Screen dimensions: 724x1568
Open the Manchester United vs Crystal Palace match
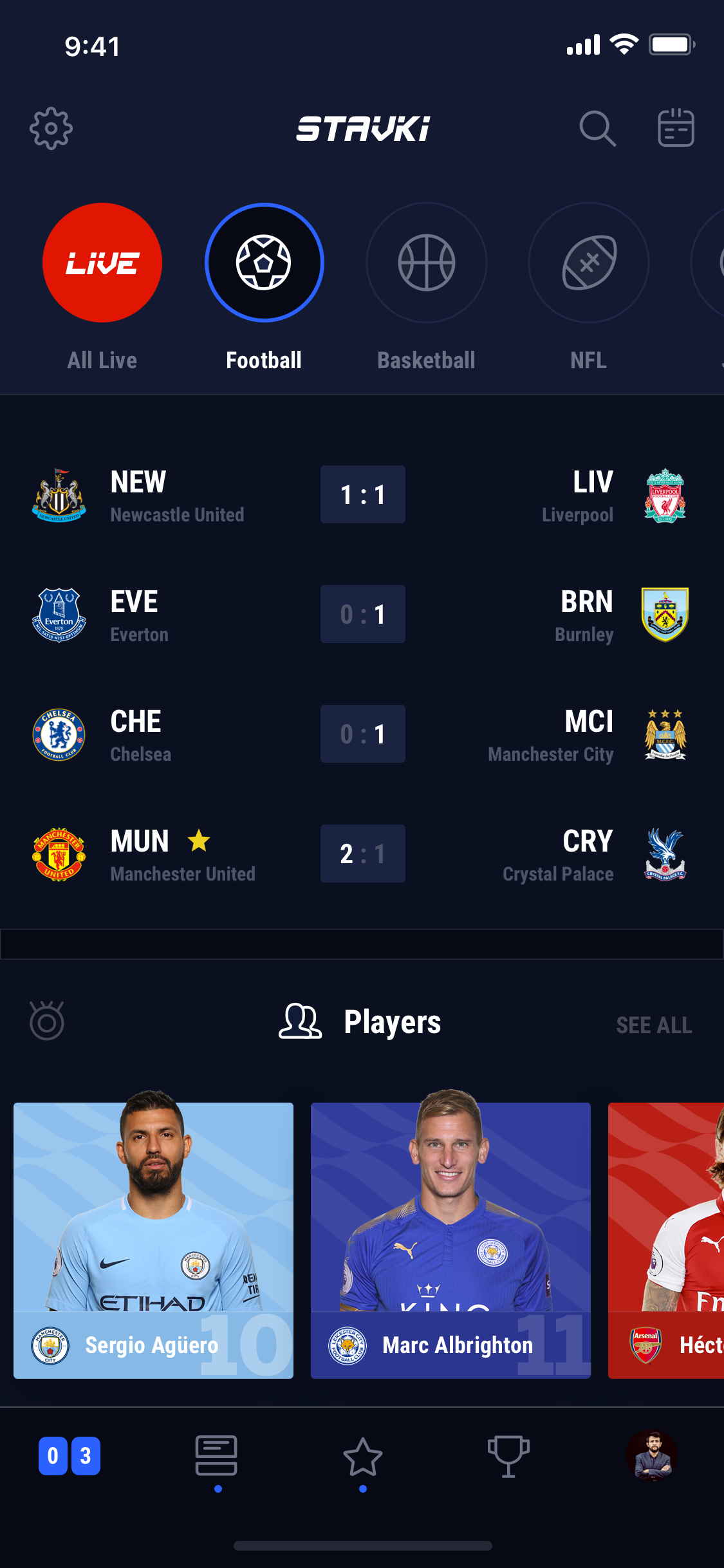(362, 854)
